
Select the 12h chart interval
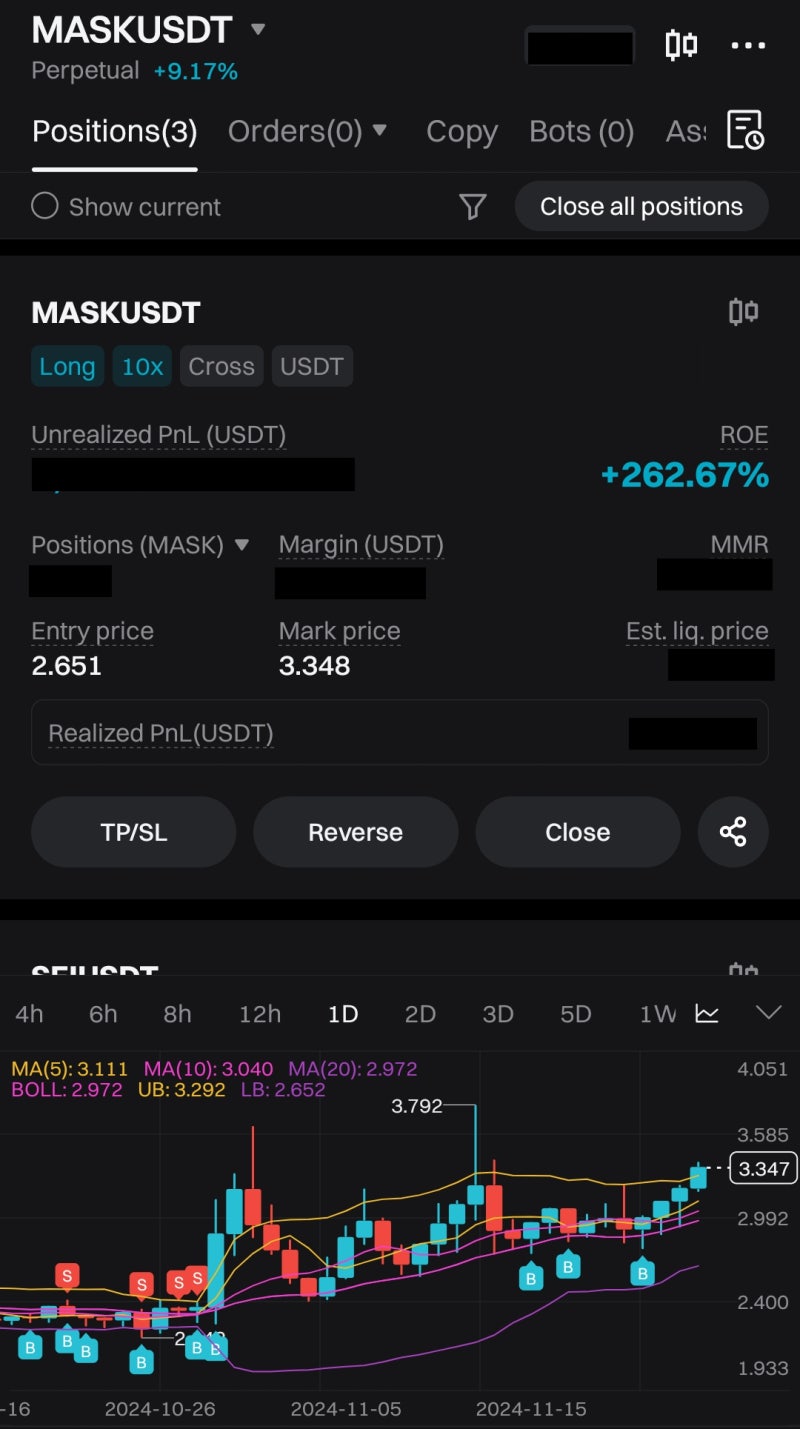click(260, 1014)
